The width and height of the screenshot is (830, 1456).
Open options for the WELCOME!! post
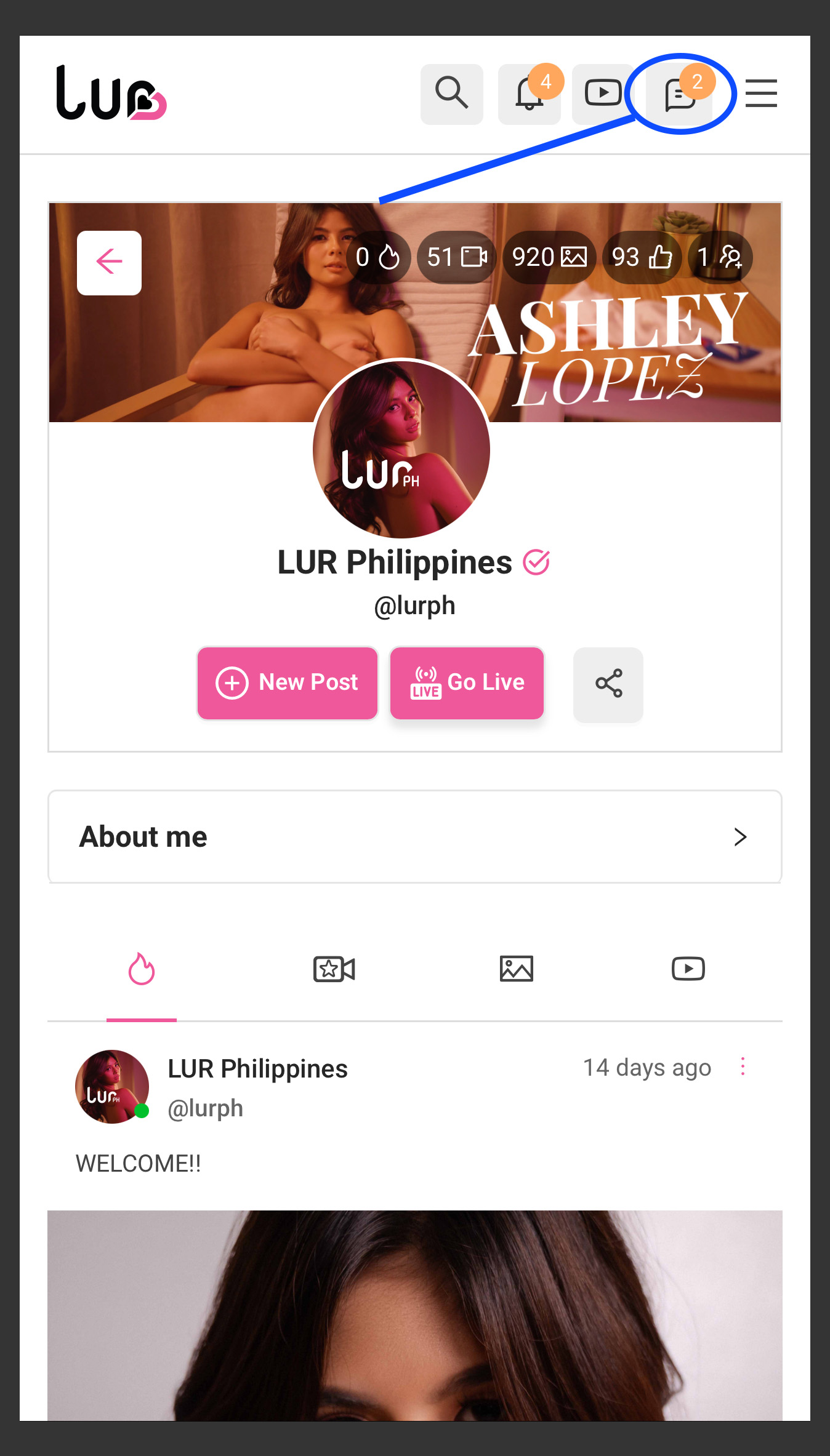click(x=743, y=1066)
